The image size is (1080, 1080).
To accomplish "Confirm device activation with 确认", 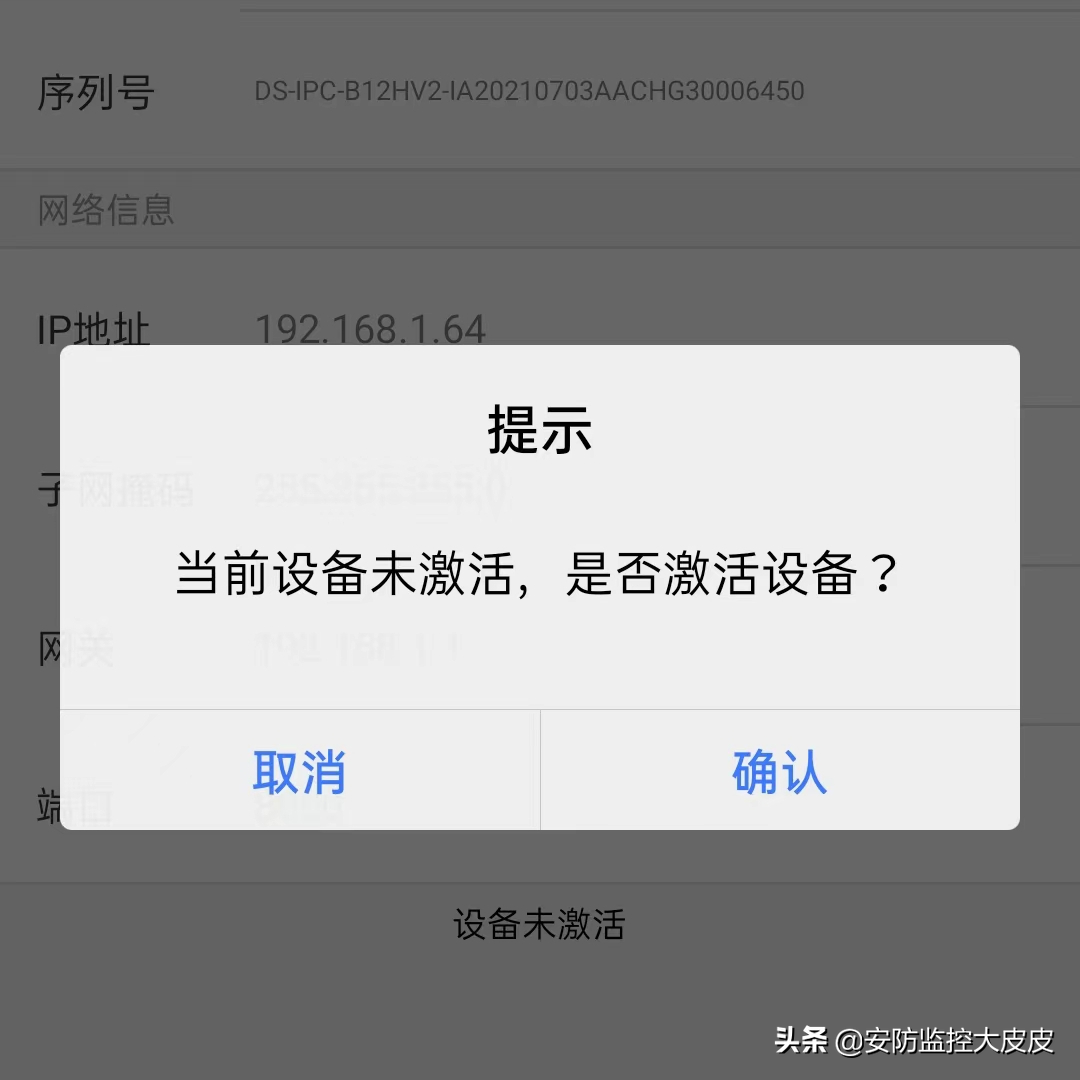I will pos(779,772).
